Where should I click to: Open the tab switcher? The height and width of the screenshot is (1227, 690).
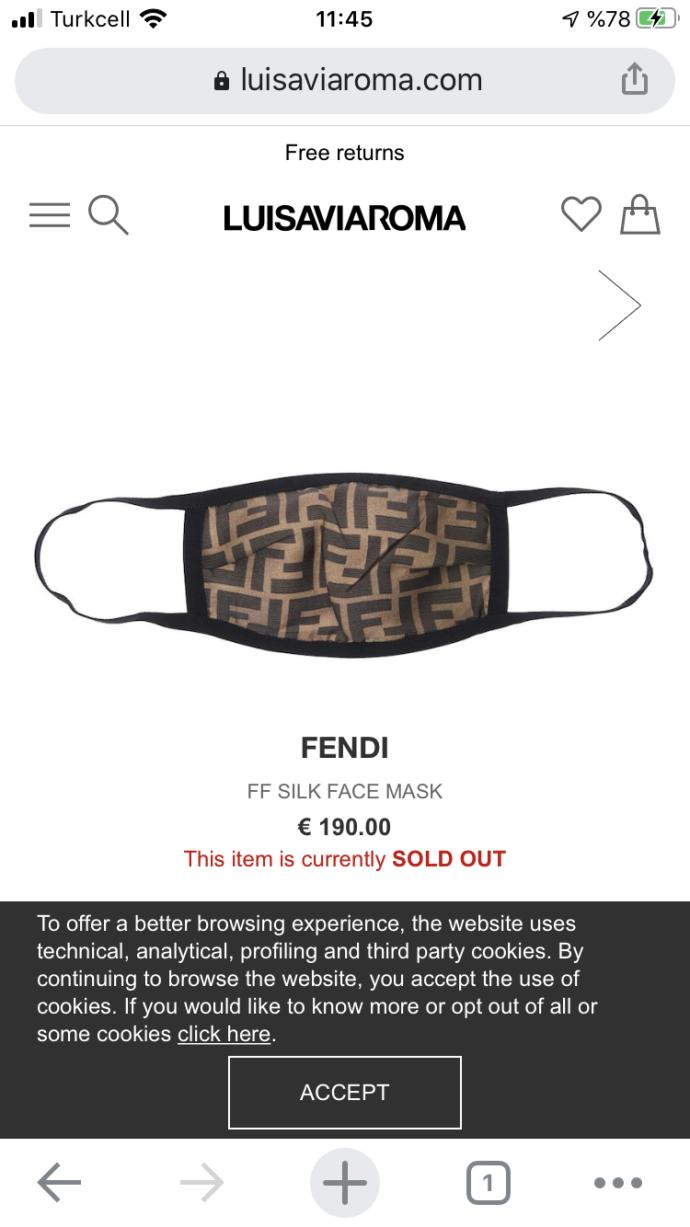(488, 1183)
